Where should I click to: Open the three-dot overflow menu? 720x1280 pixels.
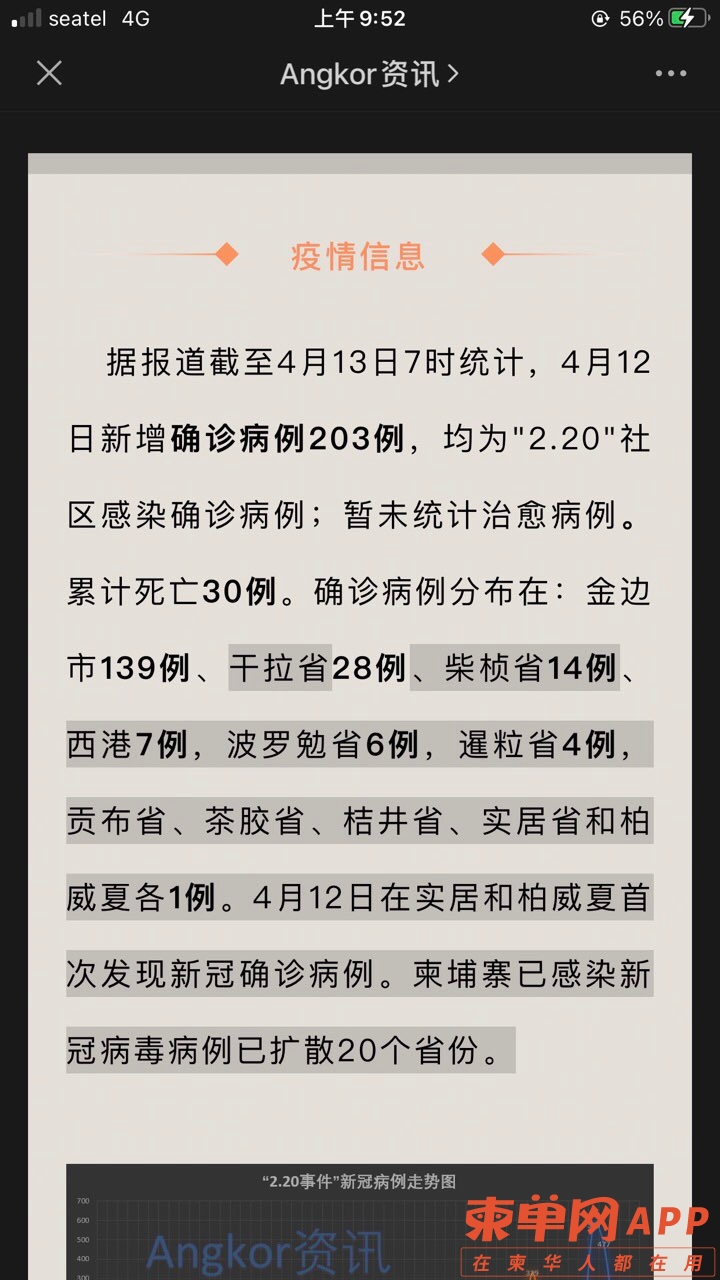pyautogui.click(x=670, y=74)
